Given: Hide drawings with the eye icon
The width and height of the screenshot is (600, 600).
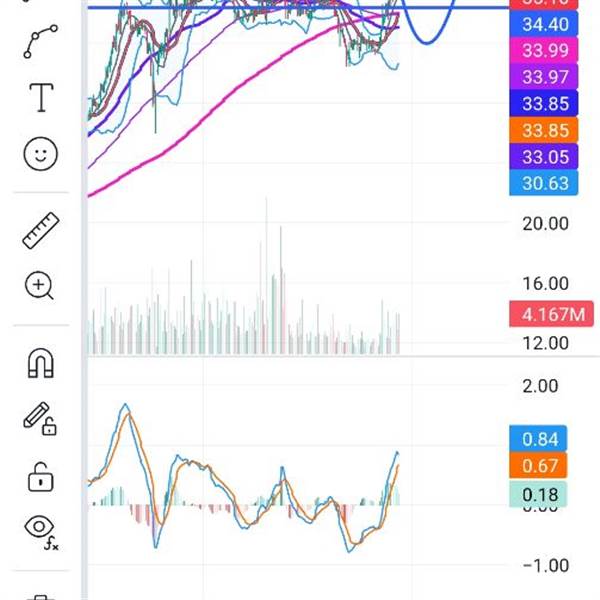Looking at the screenshot, I should click(40, 529).
